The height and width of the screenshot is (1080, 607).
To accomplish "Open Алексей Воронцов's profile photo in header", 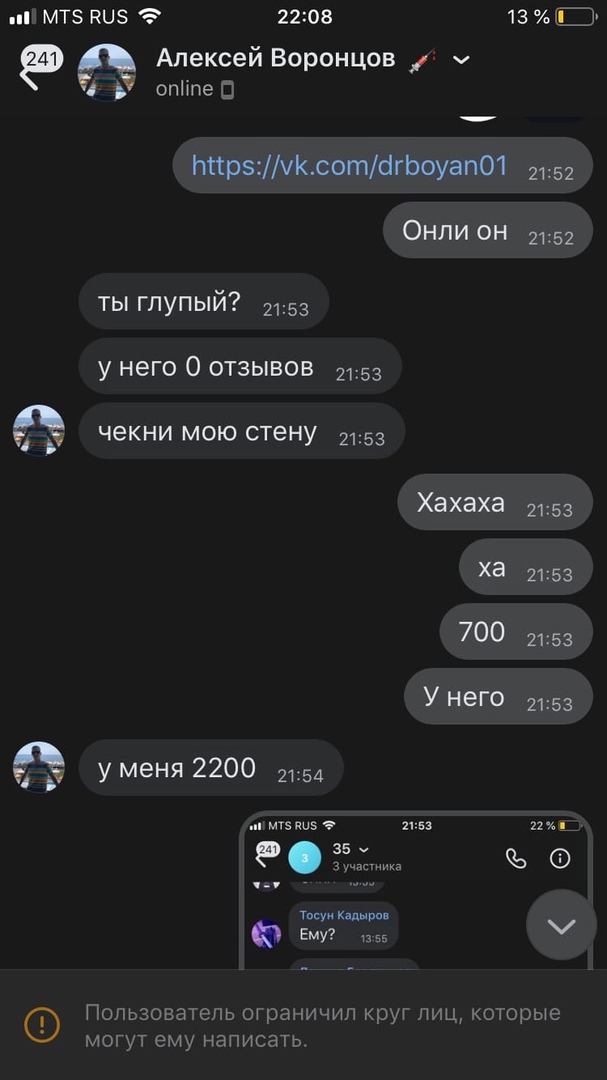I will coord(107,73).
